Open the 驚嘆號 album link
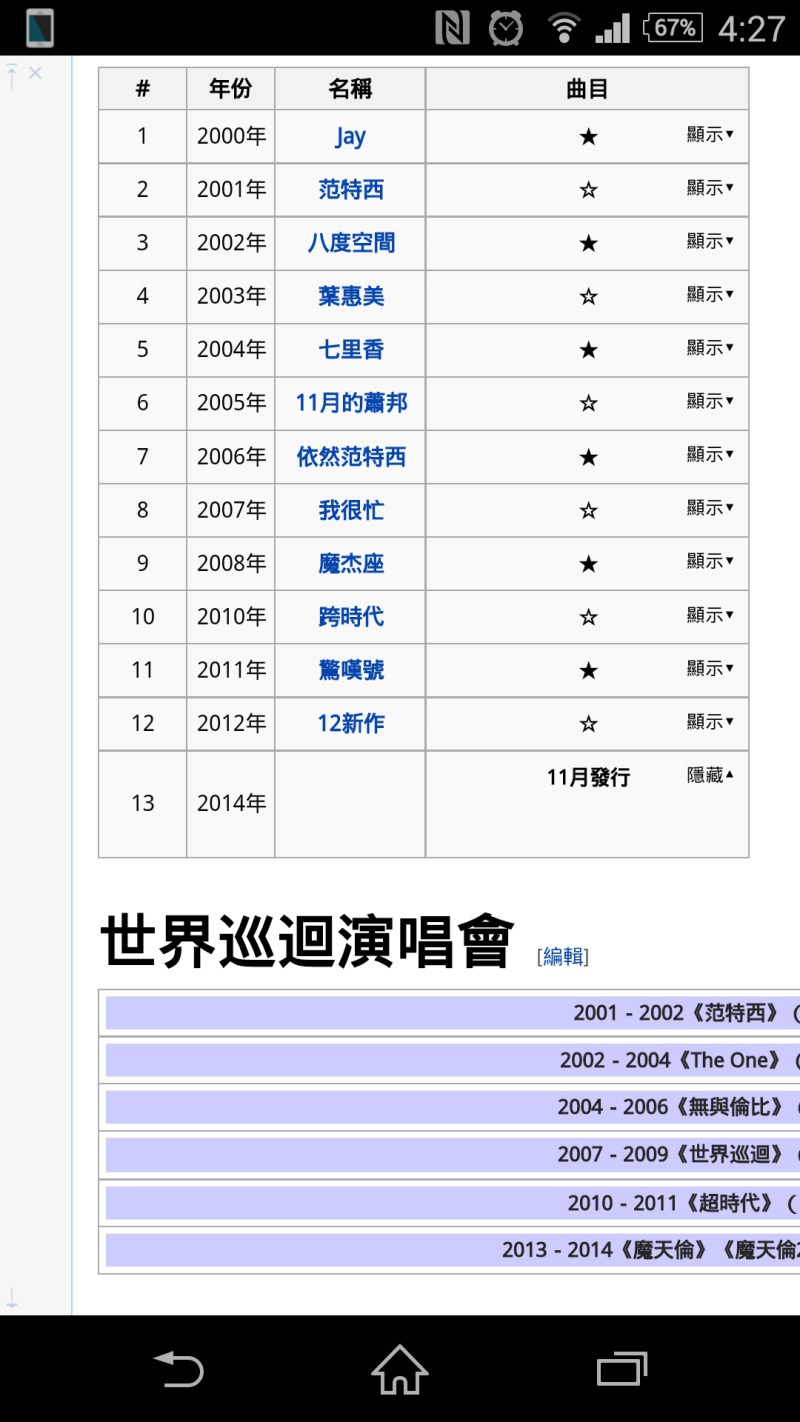Viewport: 800px width, 1422px height. [x=350, y=670]
